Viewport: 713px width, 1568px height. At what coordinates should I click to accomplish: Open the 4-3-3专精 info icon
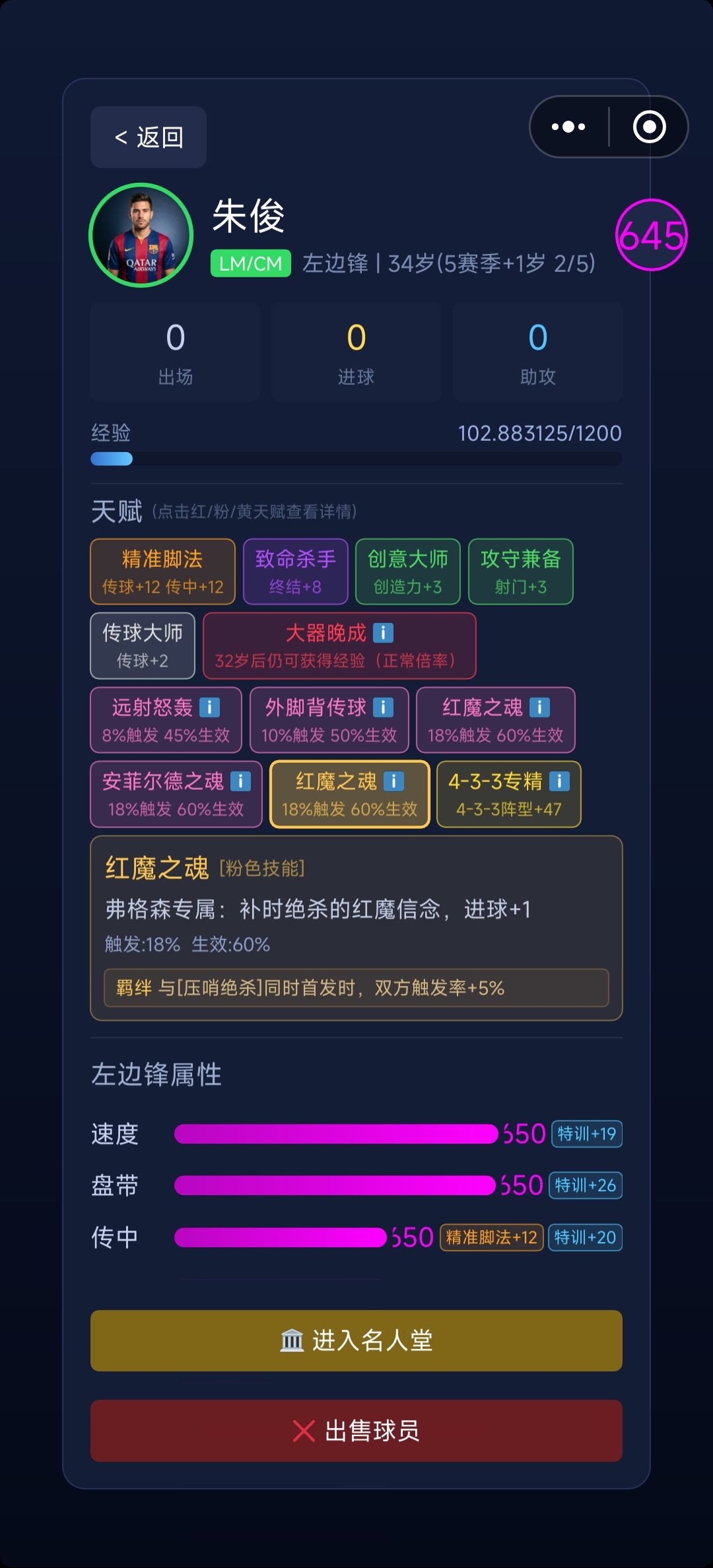(x=558, y=781)
